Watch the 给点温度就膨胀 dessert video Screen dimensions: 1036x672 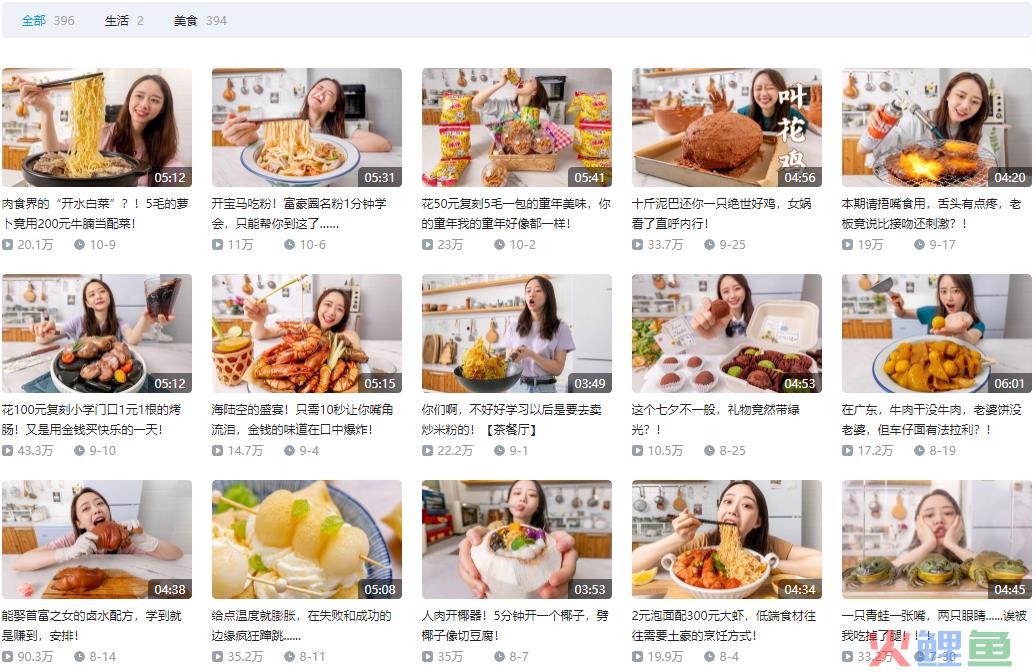click(x=307, y=539)
